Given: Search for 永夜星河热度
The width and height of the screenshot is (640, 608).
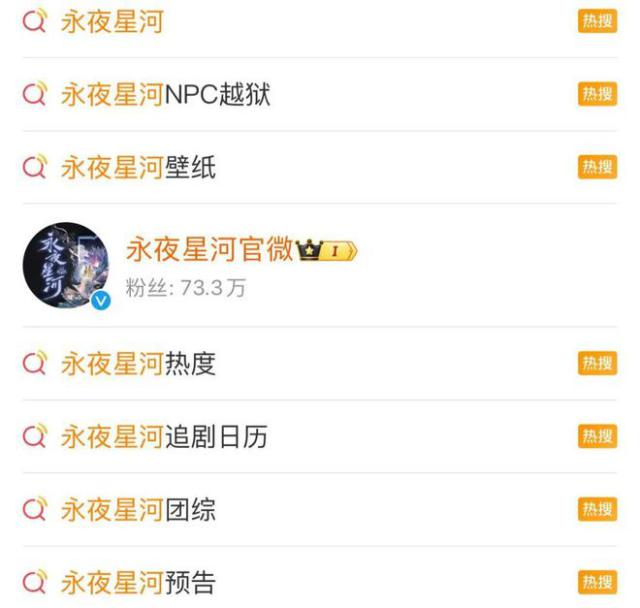Looking at the screenshot, I should 138,364.
